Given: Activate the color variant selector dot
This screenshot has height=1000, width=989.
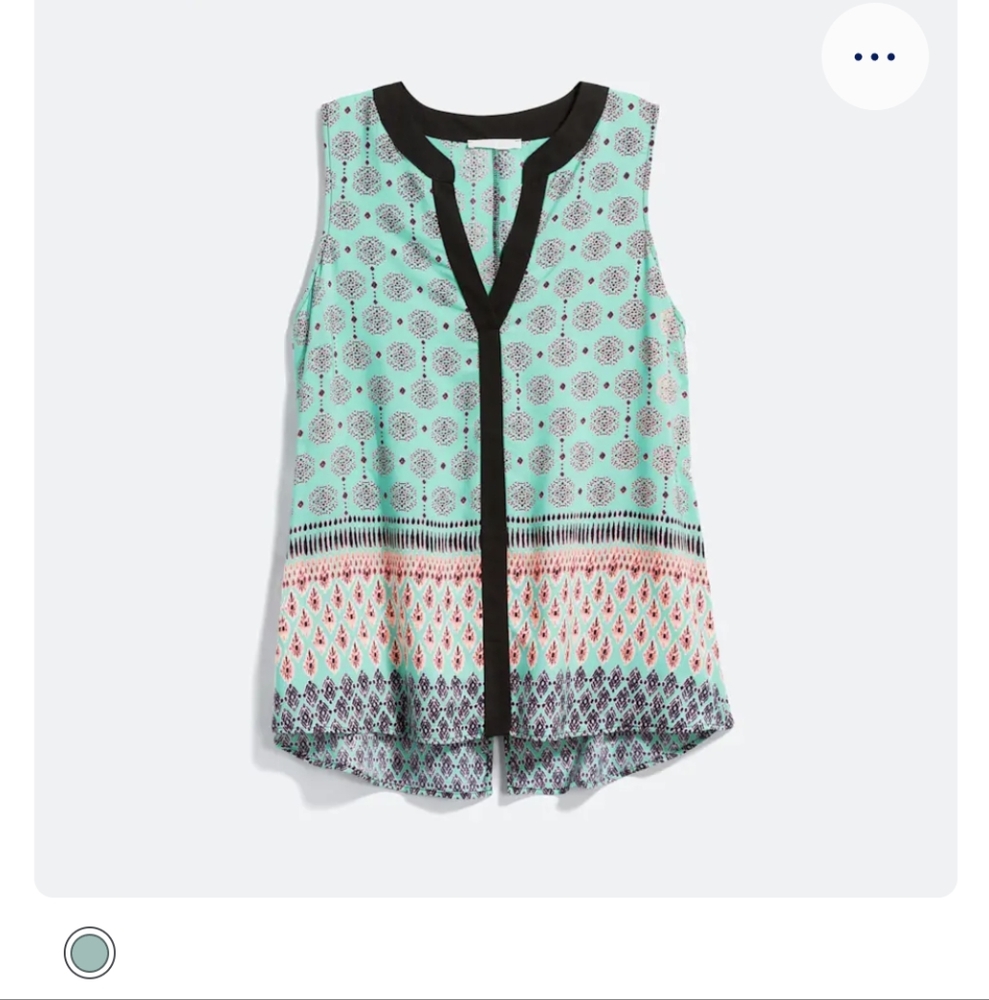Looking at the screenshot, I should (88, 954).
